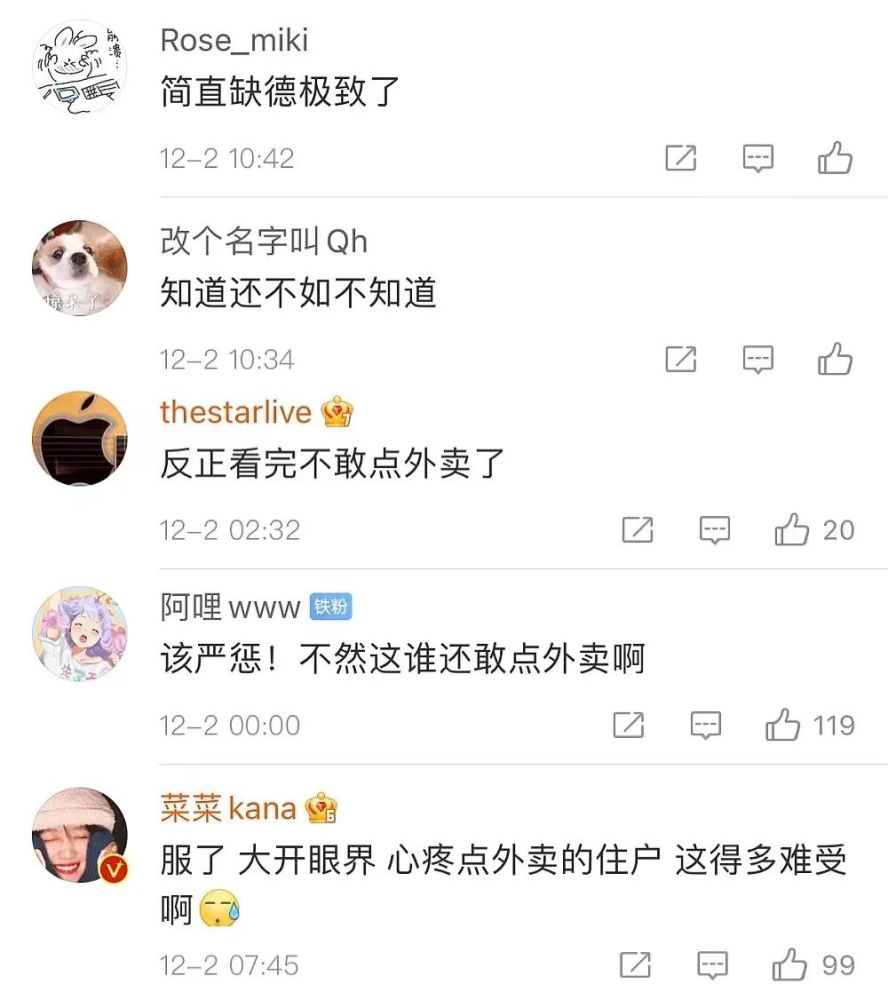Like 菜菜kana's comment with 99 likes

coord(790,965)
